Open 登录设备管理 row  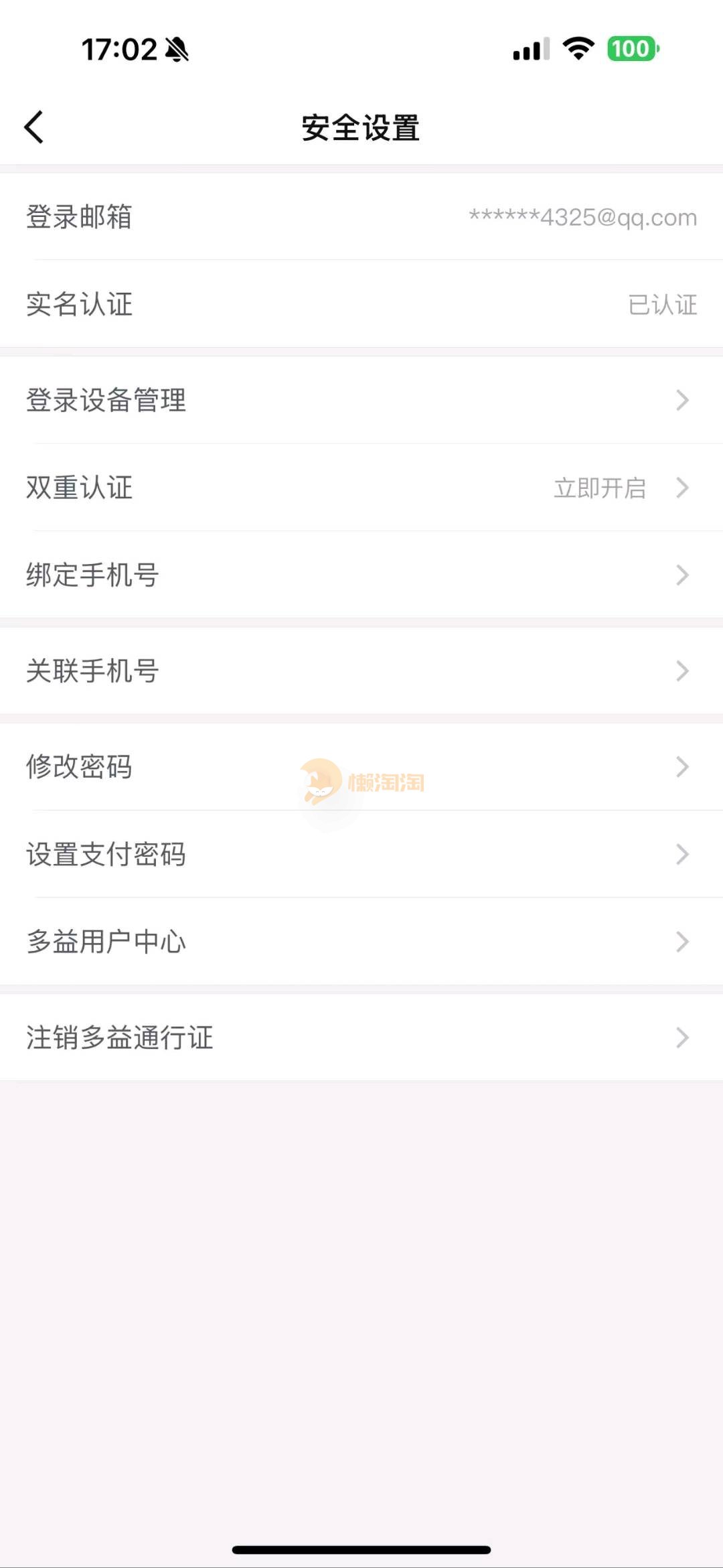click(361, 400)
